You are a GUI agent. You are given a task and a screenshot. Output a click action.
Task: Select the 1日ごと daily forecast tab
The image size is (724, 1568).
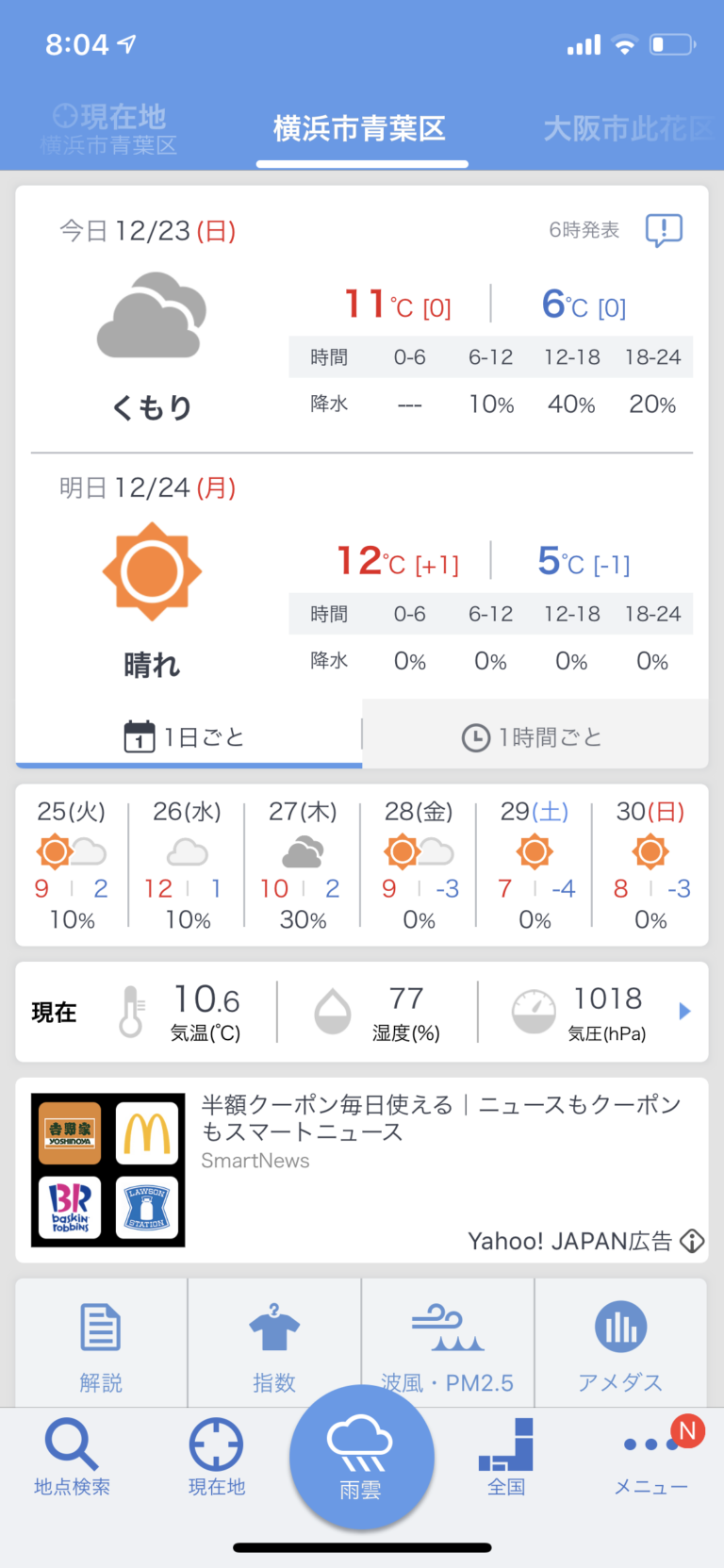point(187,736)
